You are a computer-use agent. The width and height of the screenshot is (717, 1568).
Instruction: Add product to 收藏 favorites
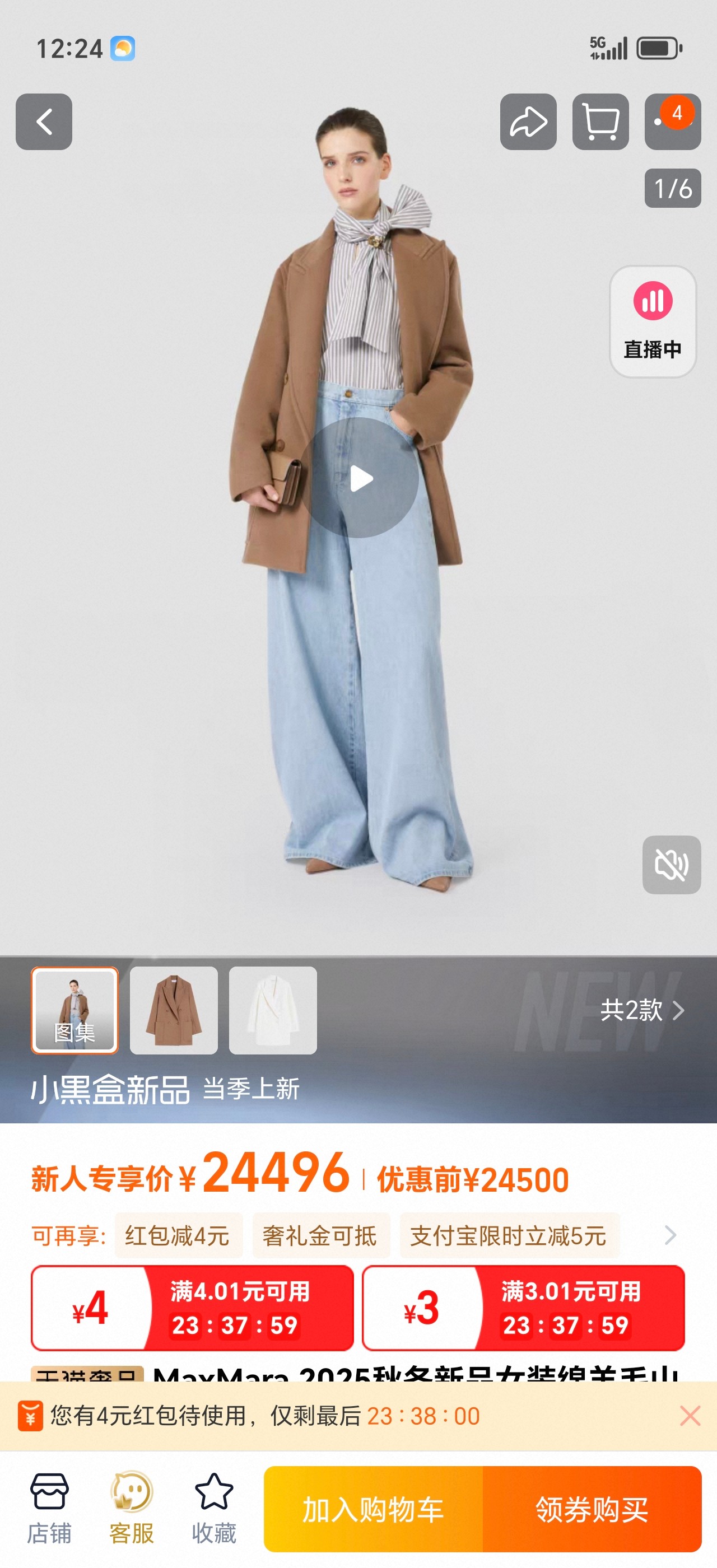point(213,1508)
